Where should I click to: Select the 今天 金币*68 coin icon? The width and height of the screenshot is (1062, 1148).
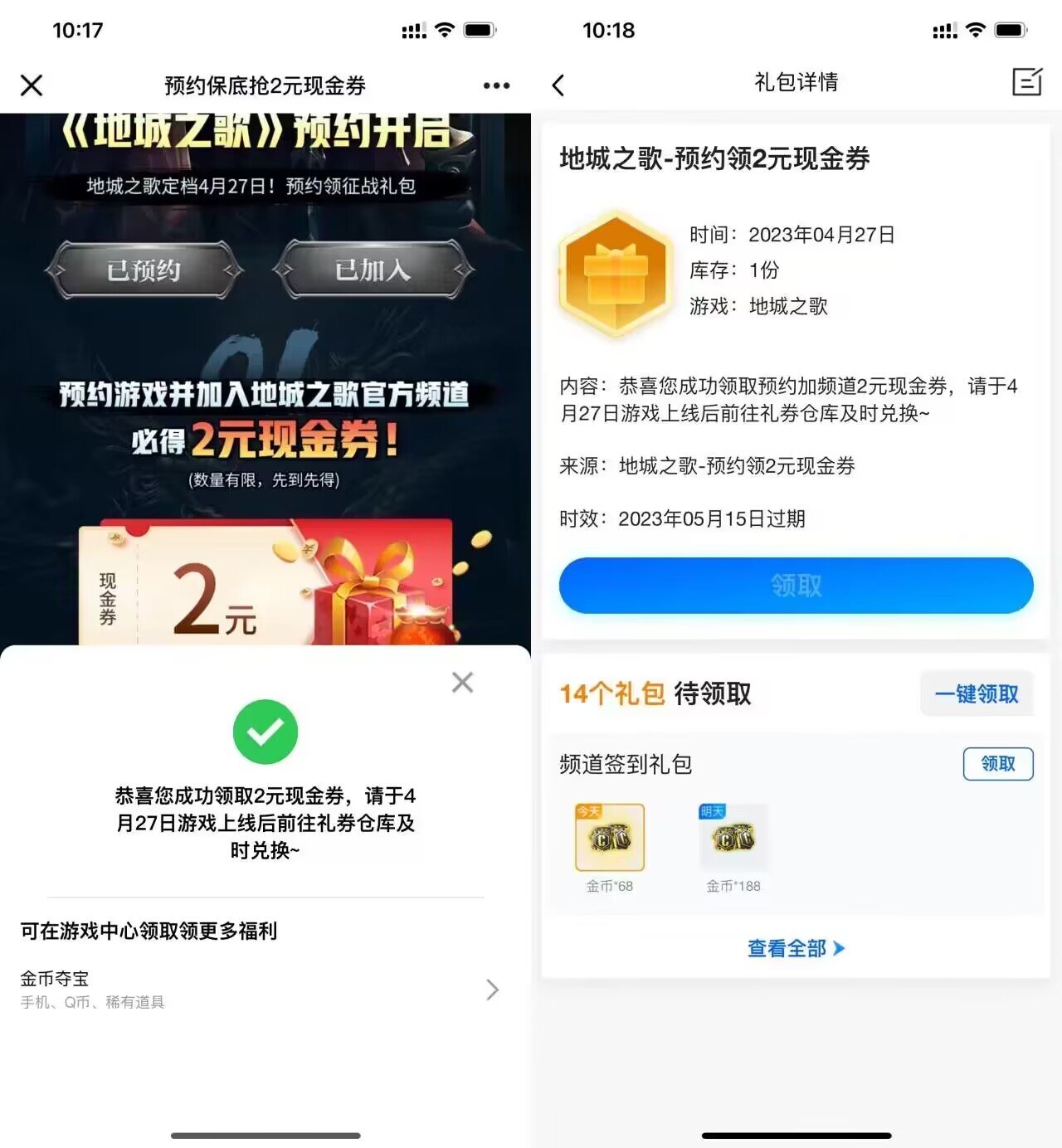click(609, 838)
